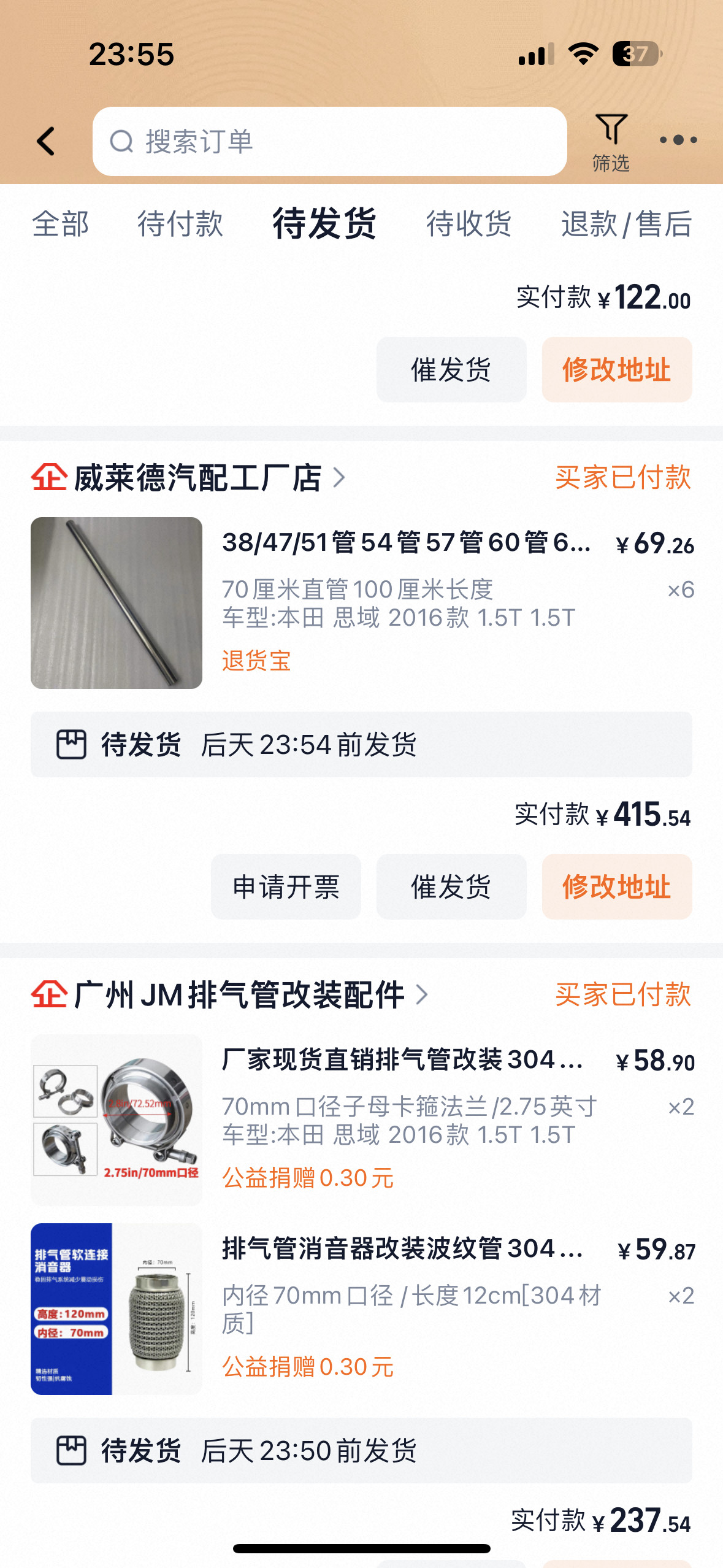Open the 退货宝 service link
This screenshot has height=1568, width=723.
(257, 661)
